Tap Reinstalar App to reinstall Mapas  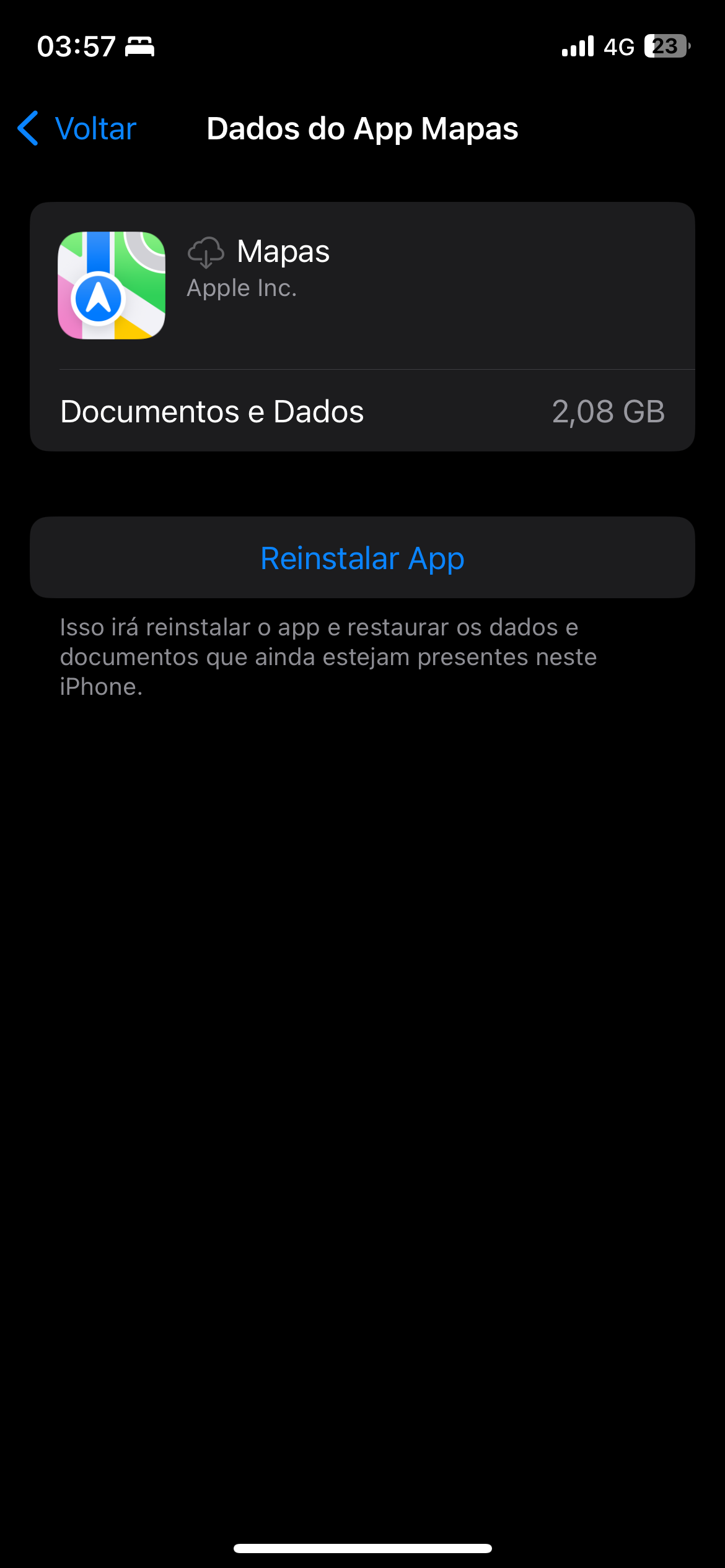pos(362,558)
